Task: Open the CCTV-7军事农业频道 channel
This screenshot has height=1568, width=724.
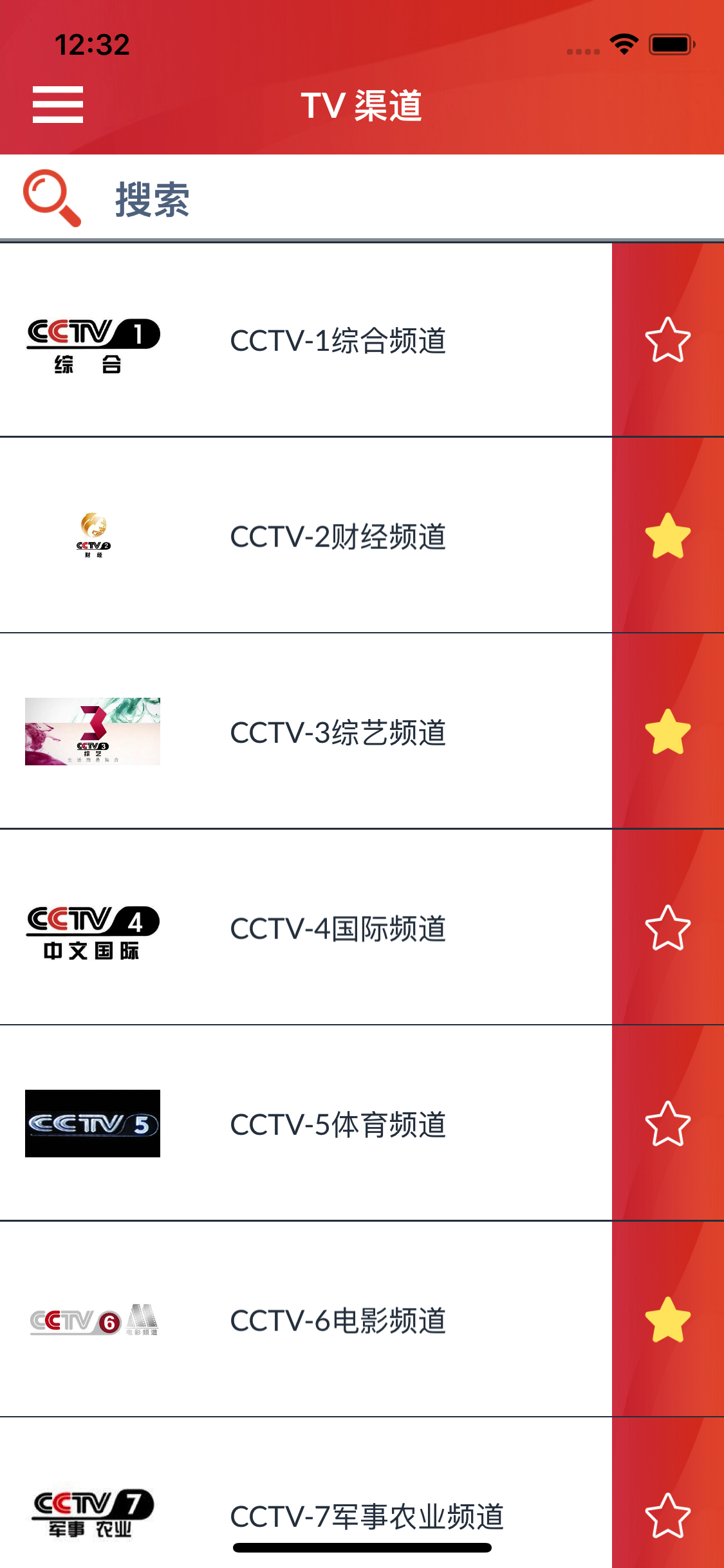Action: (x=306, y=1493)
